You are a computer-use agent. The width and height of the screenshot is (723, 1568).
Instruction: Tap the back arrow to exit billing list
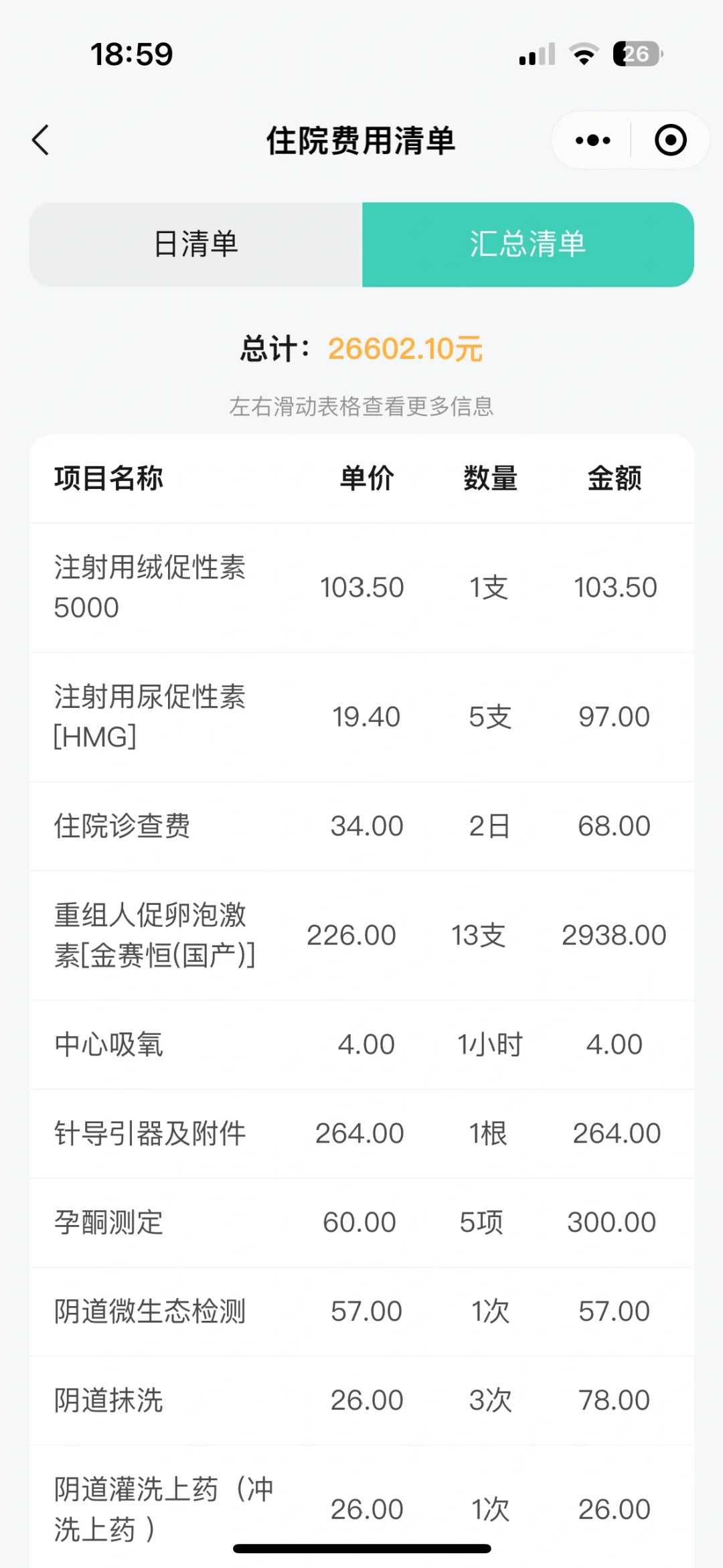(x=42, y=141)
